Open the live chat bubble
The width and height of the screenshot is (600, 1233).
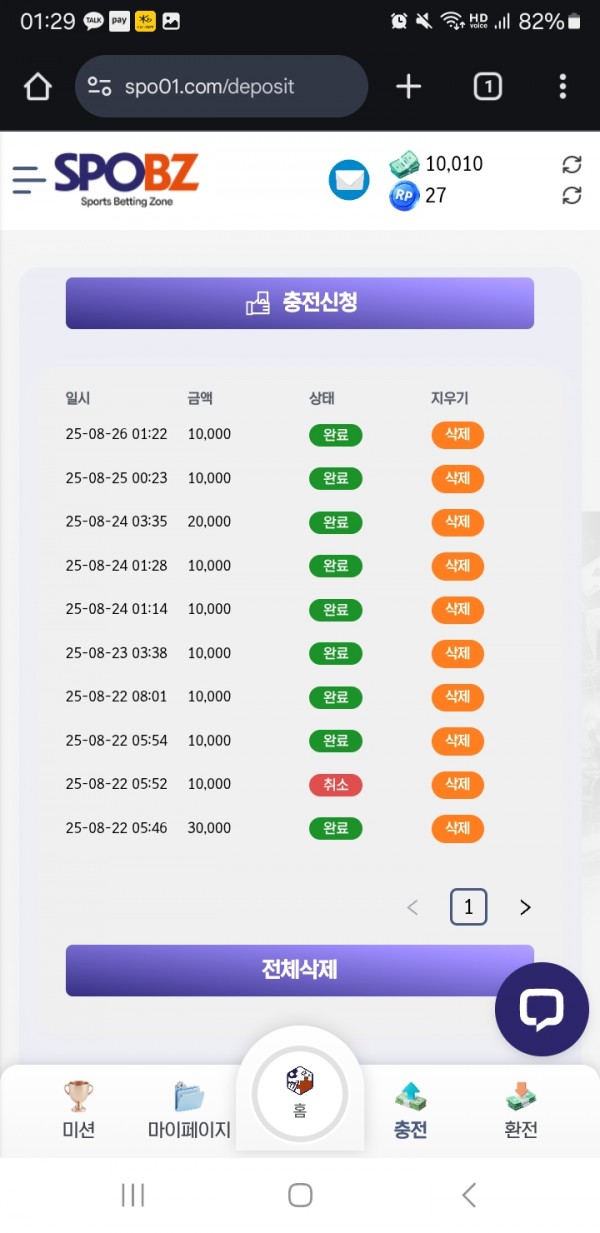[541, 1010]
